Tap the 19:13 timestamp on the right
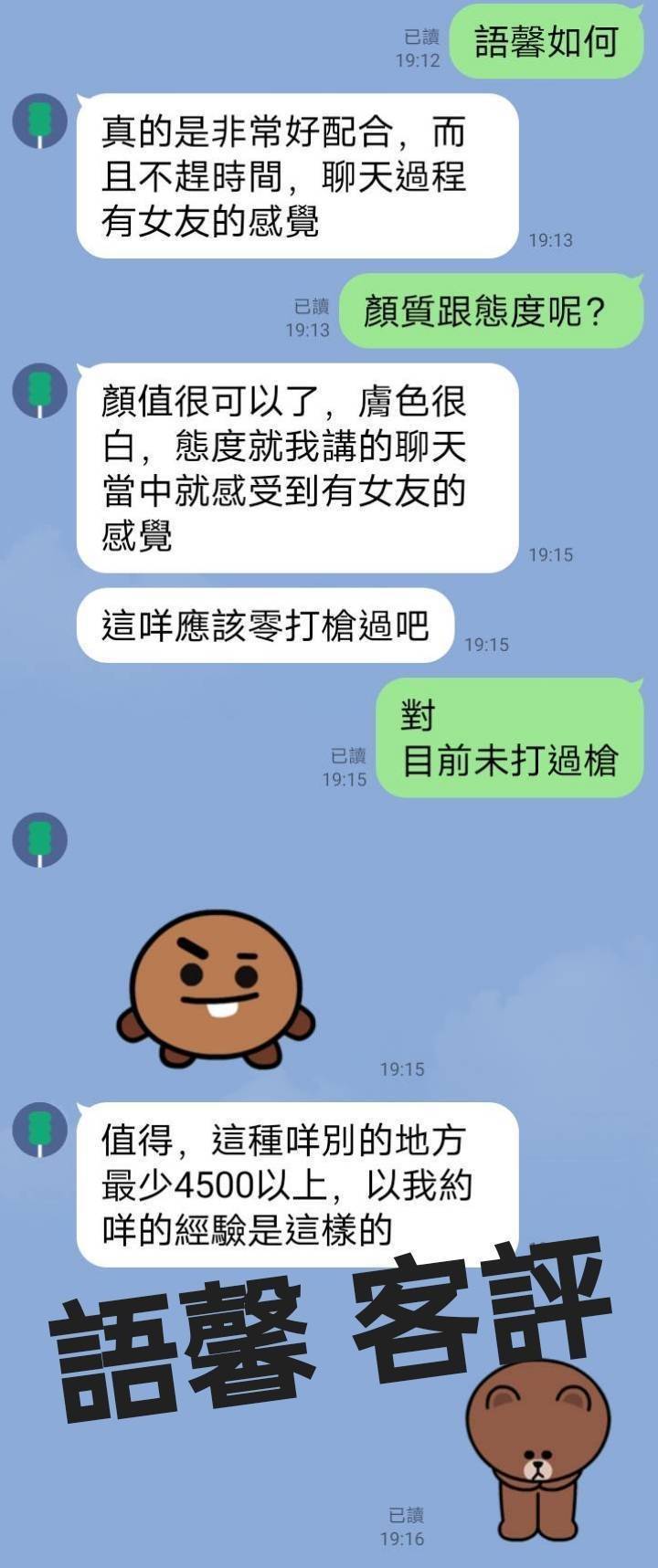 point(548,239)
